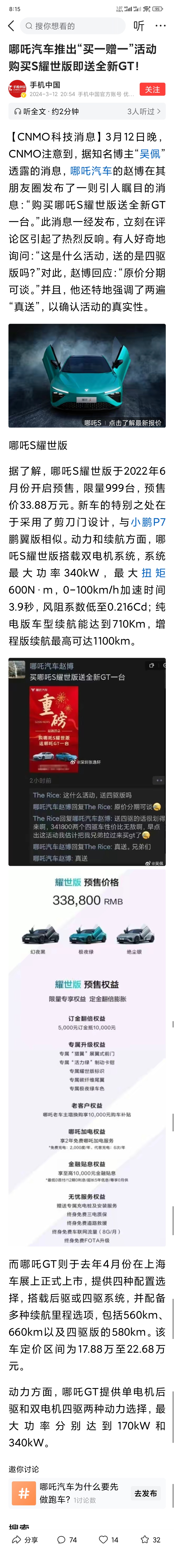The height and width of the screenshot is (1568, 174).
Task: Open the three-dot overflow menu
Action: 161,26
